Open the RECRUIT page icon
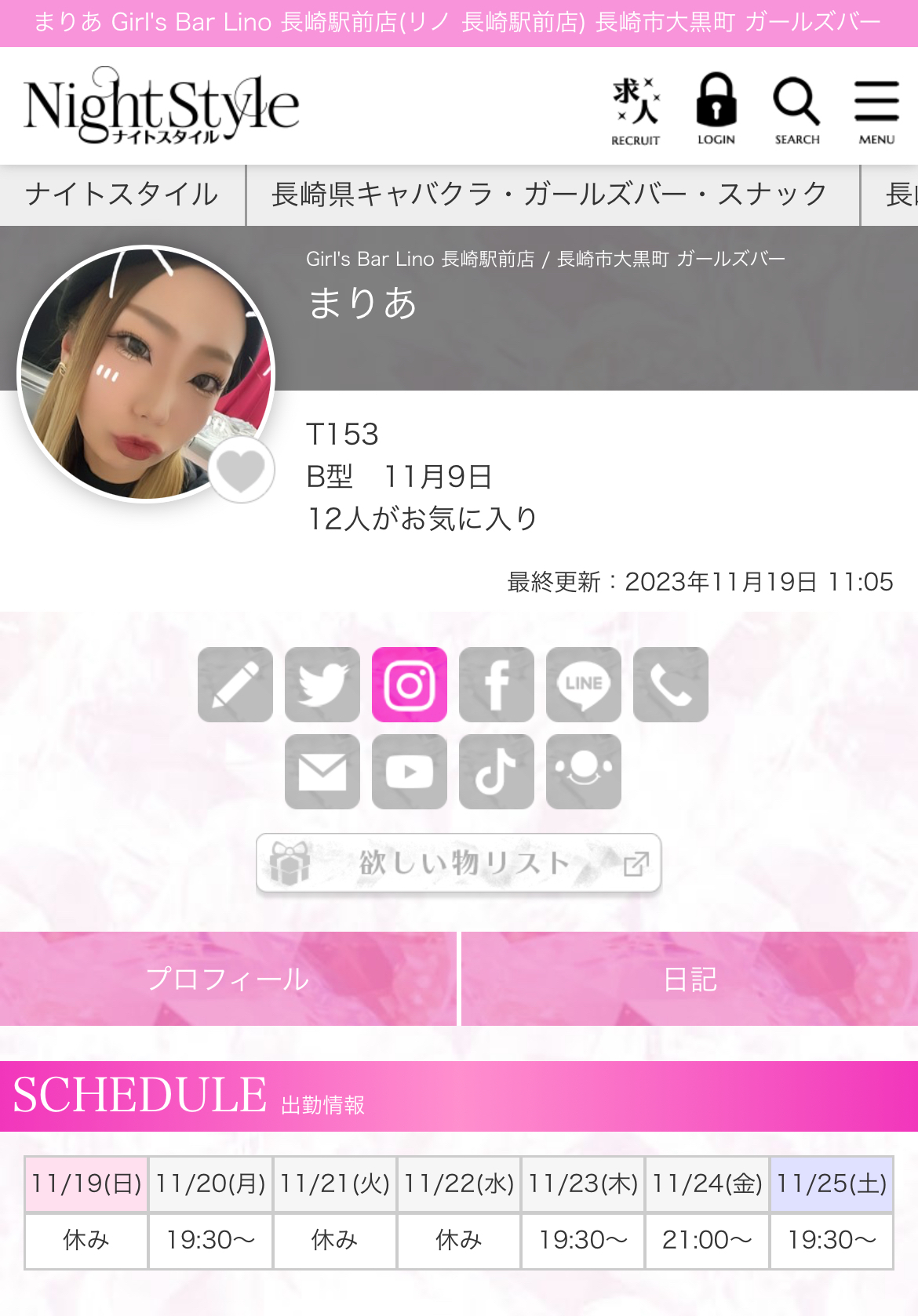 pyautogui.click(x=636, y=110)
